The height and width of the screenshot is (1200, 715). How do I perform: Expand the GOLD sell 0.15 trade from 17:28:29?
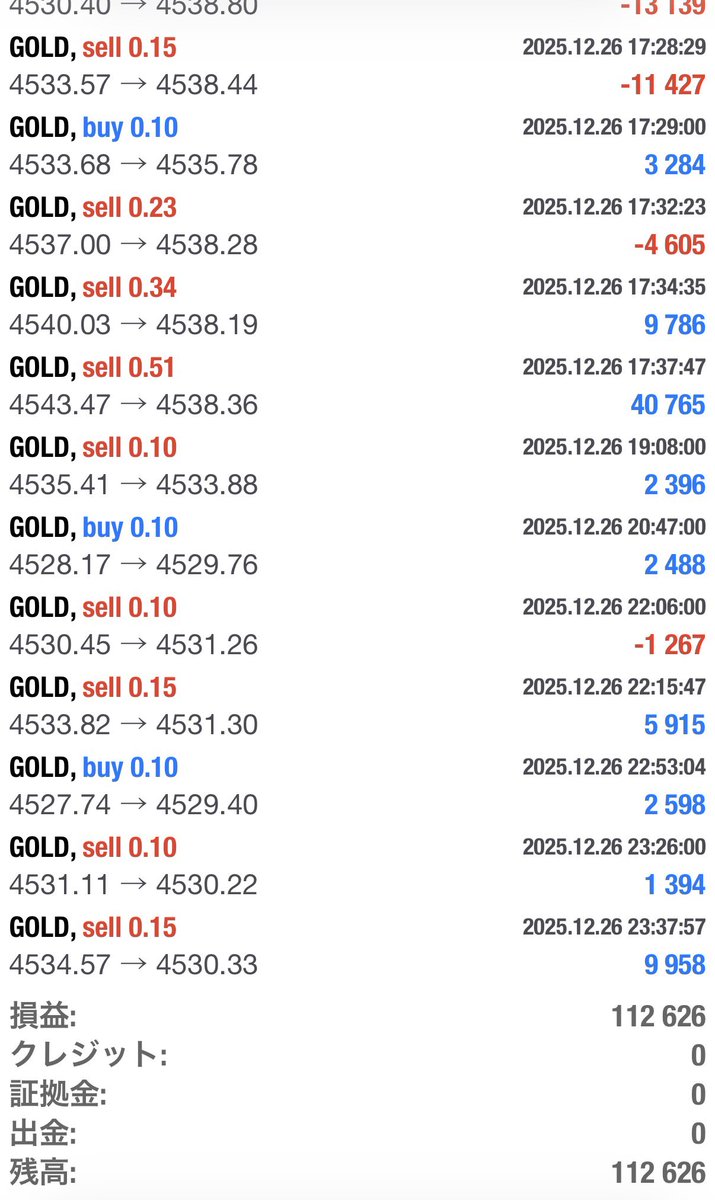357,66
